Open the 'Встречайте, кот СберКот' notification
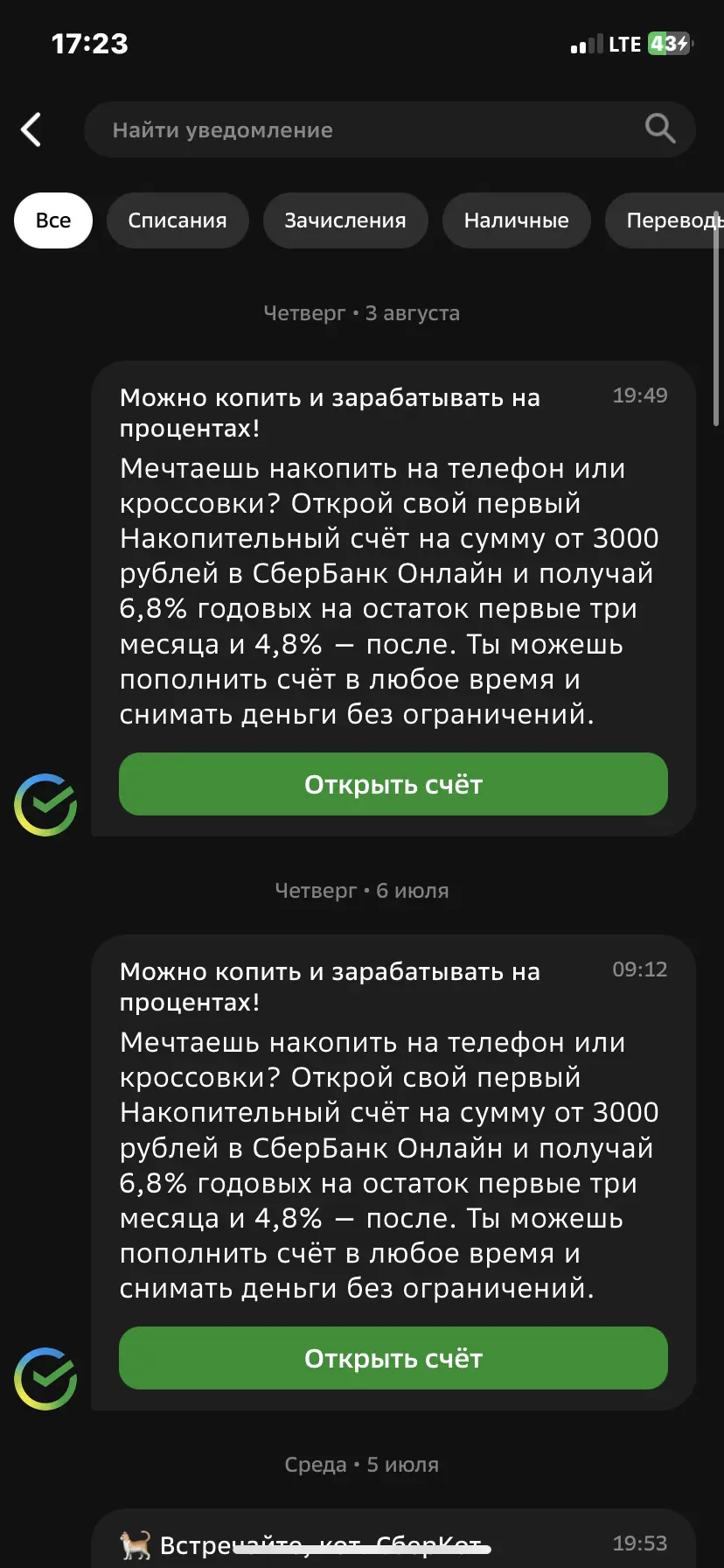The image size is (724, 1568). click(393, 1538)
